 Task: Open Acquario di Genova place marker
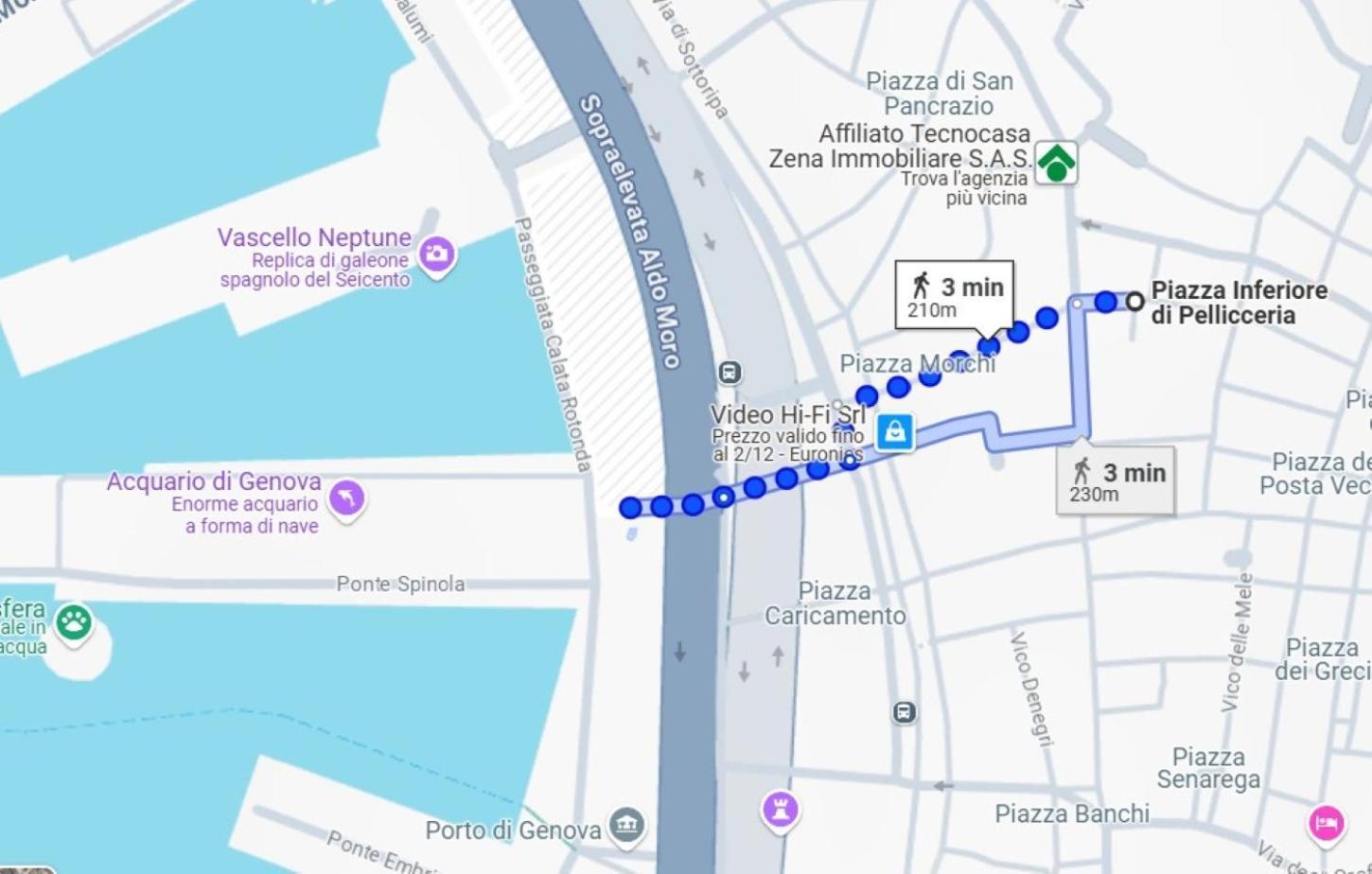pos(347,498)
